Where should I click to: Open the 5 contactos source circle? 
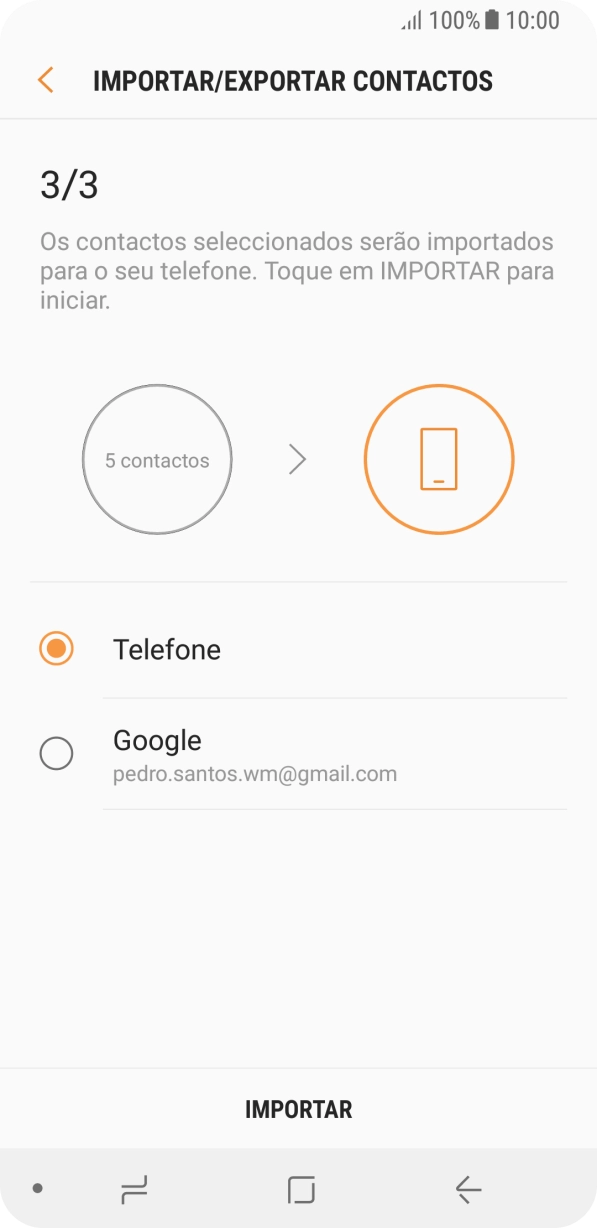tap(157, 461)
